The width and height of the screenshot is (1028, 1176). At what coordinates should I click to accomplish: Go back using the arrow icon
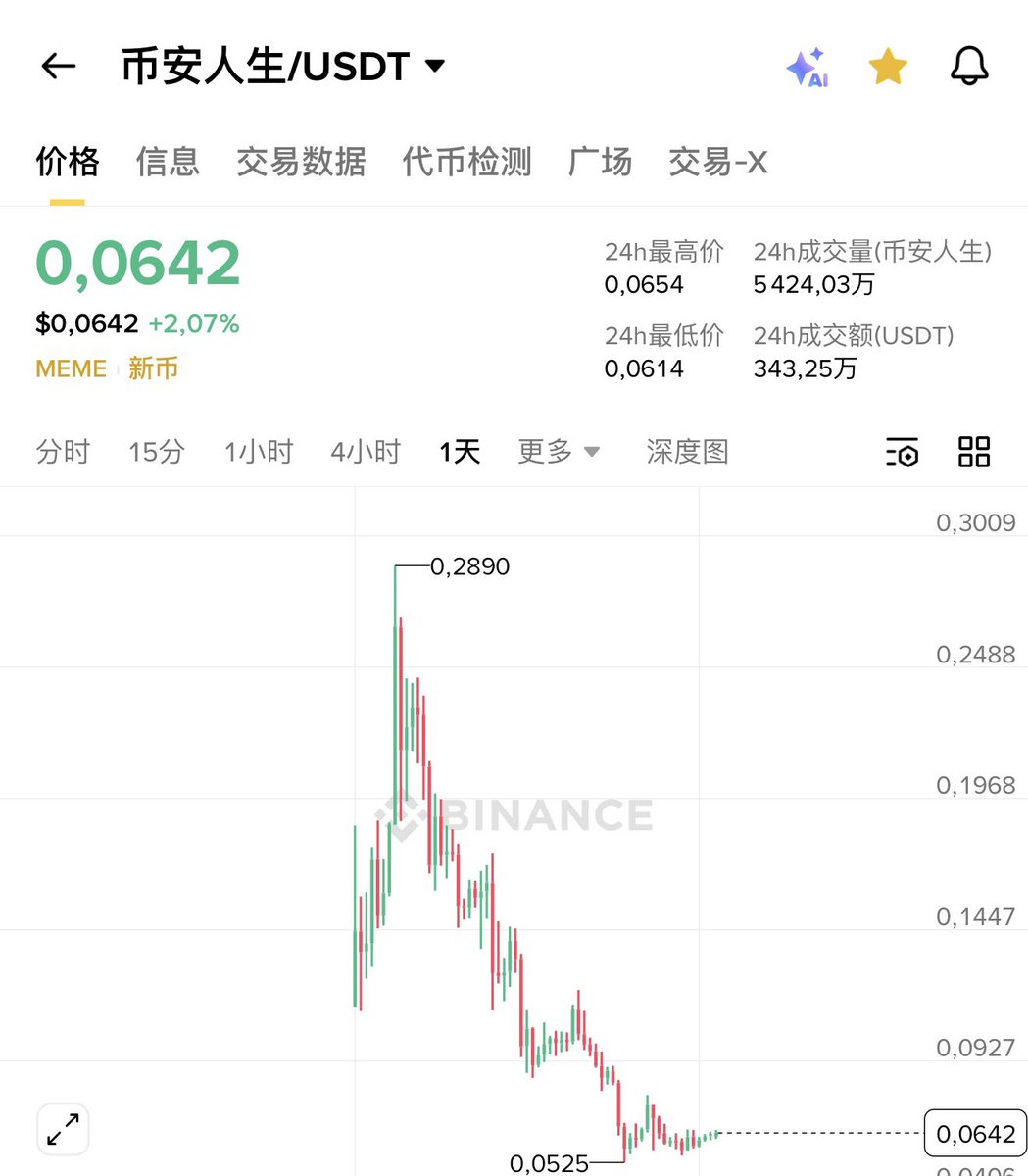pyautogui.click(x=58, y=67)
